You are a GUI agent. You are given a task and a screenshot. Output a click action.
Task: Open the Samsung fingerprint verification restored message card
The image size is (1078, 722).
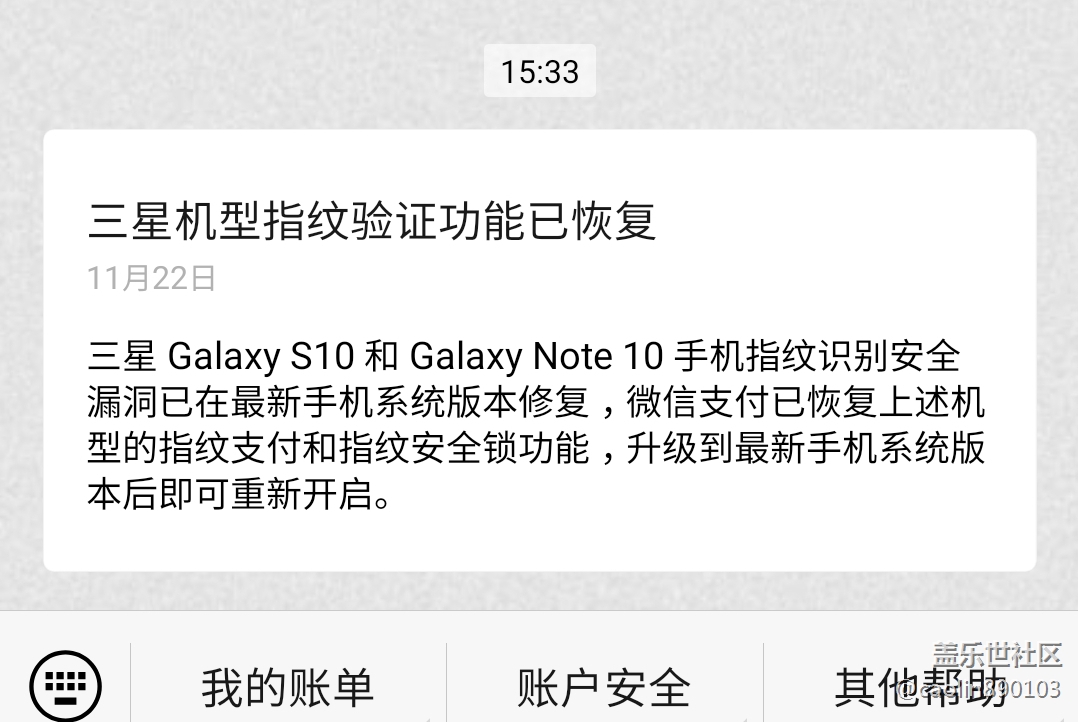(539, 350)
